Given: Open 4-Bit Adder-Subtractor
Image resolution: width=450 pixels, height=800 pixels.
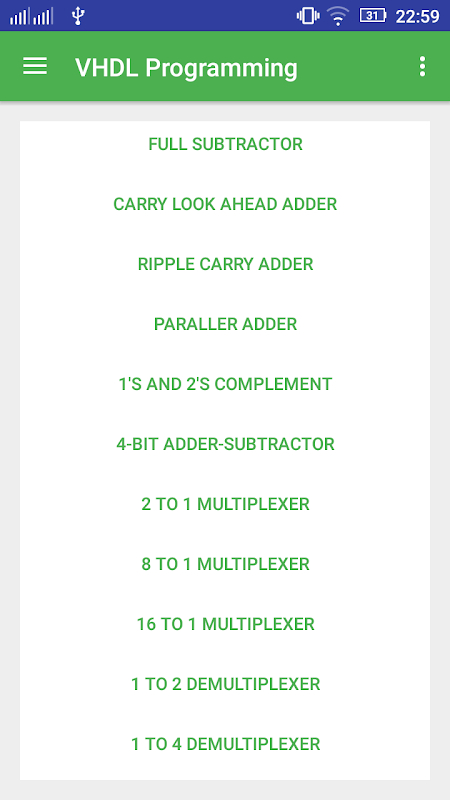Looking at the screenshot, I should click(x=225, y=444).
